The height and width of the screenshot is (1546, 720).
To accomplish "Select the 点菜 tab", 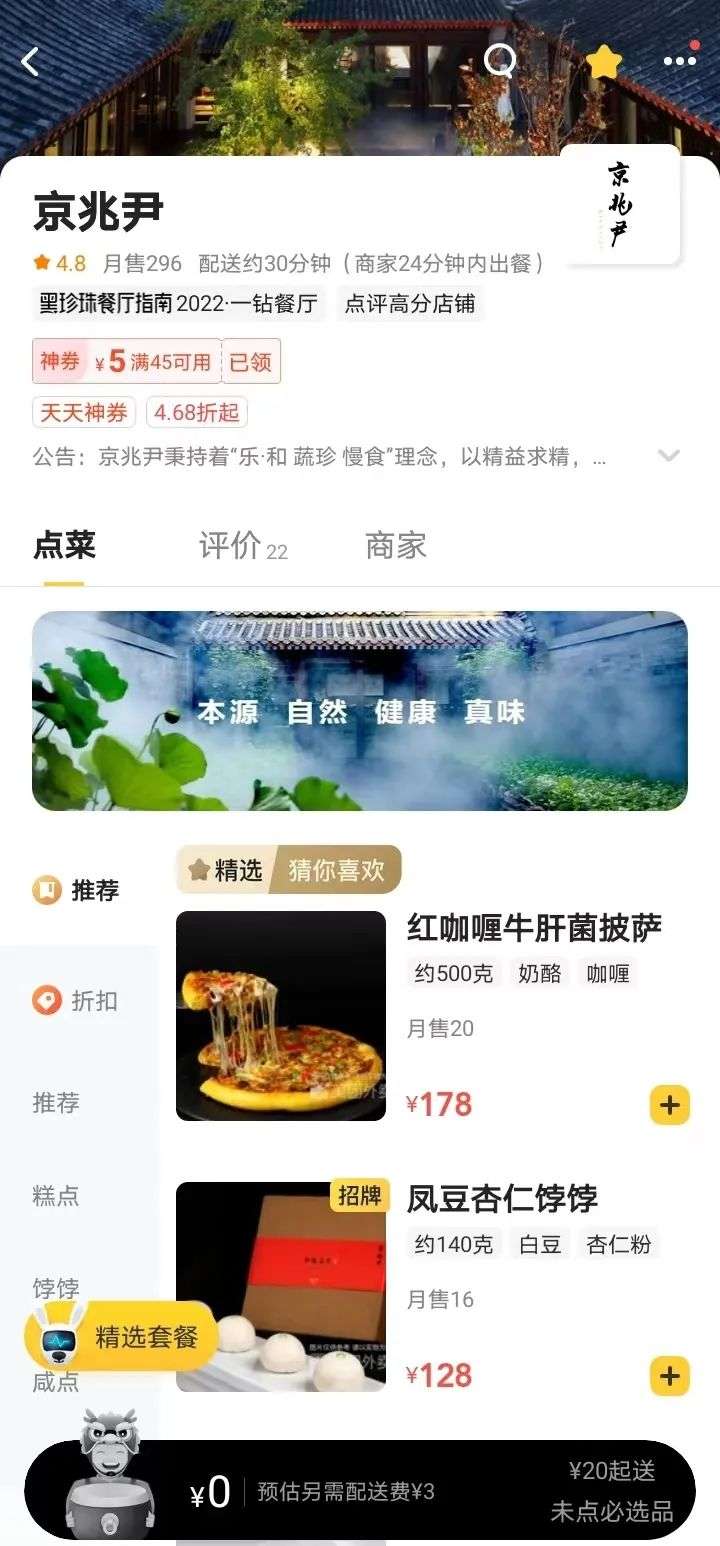I will [64, 546].
